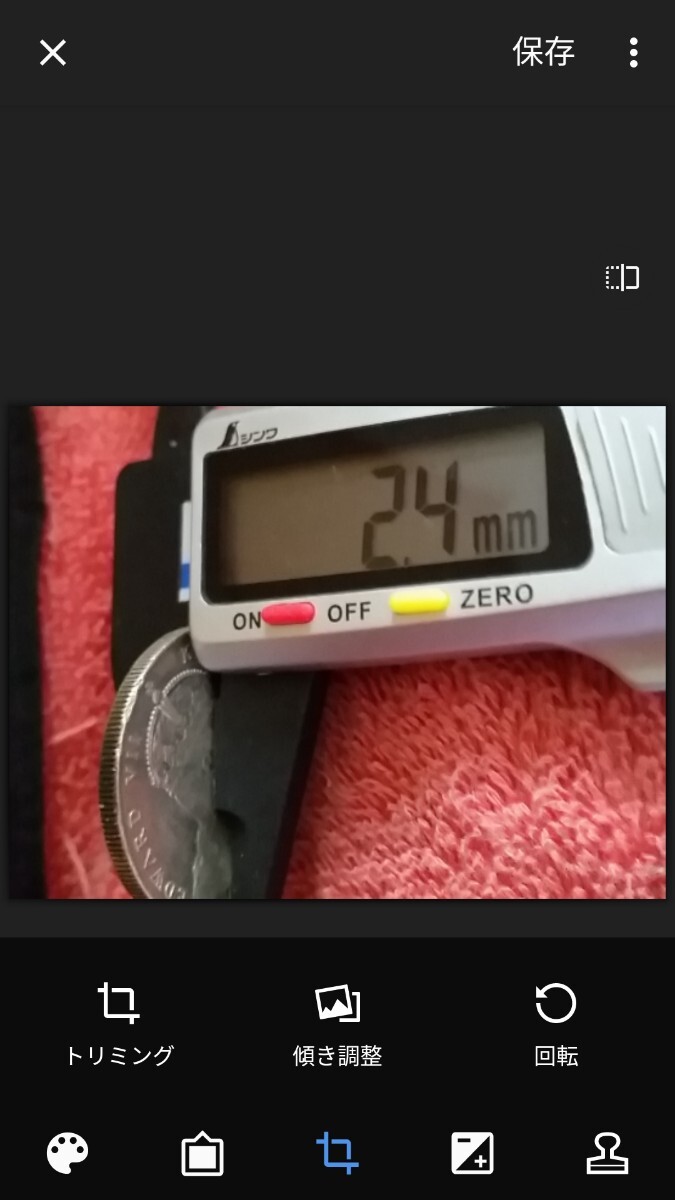
Task: Tap the compare-with-original icon
Action: (622, 278)
